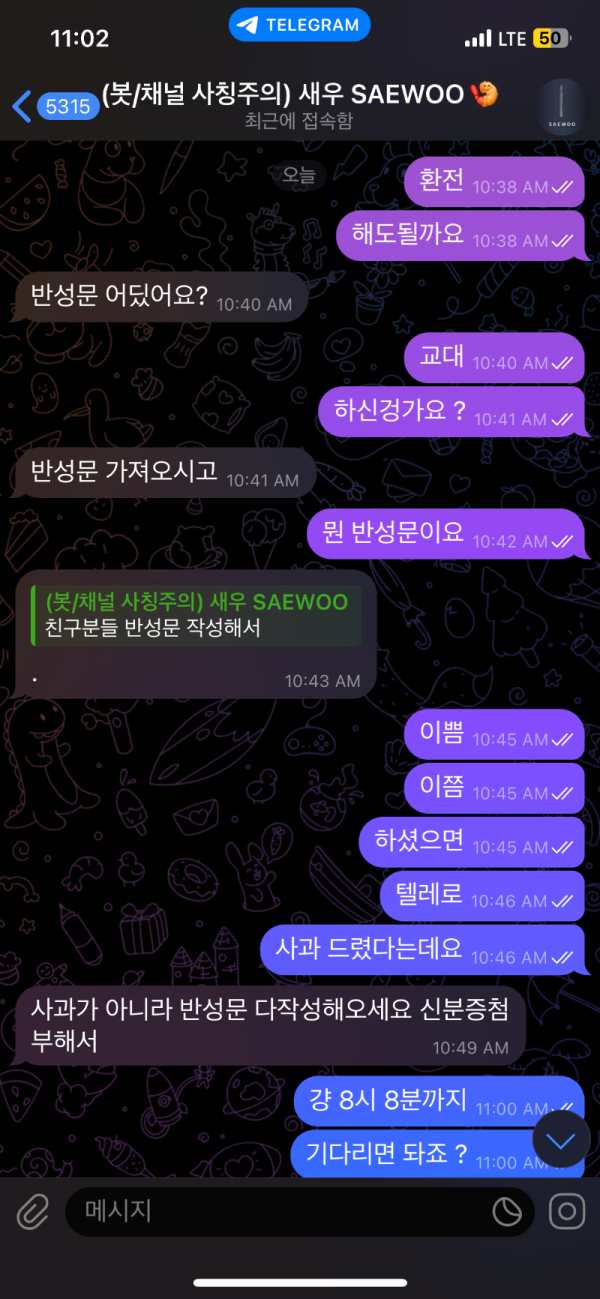The height and width of the screenshot is (1299, 600).
Task: Open SAEWOO profile picture
Action: [x=561, y=106]
